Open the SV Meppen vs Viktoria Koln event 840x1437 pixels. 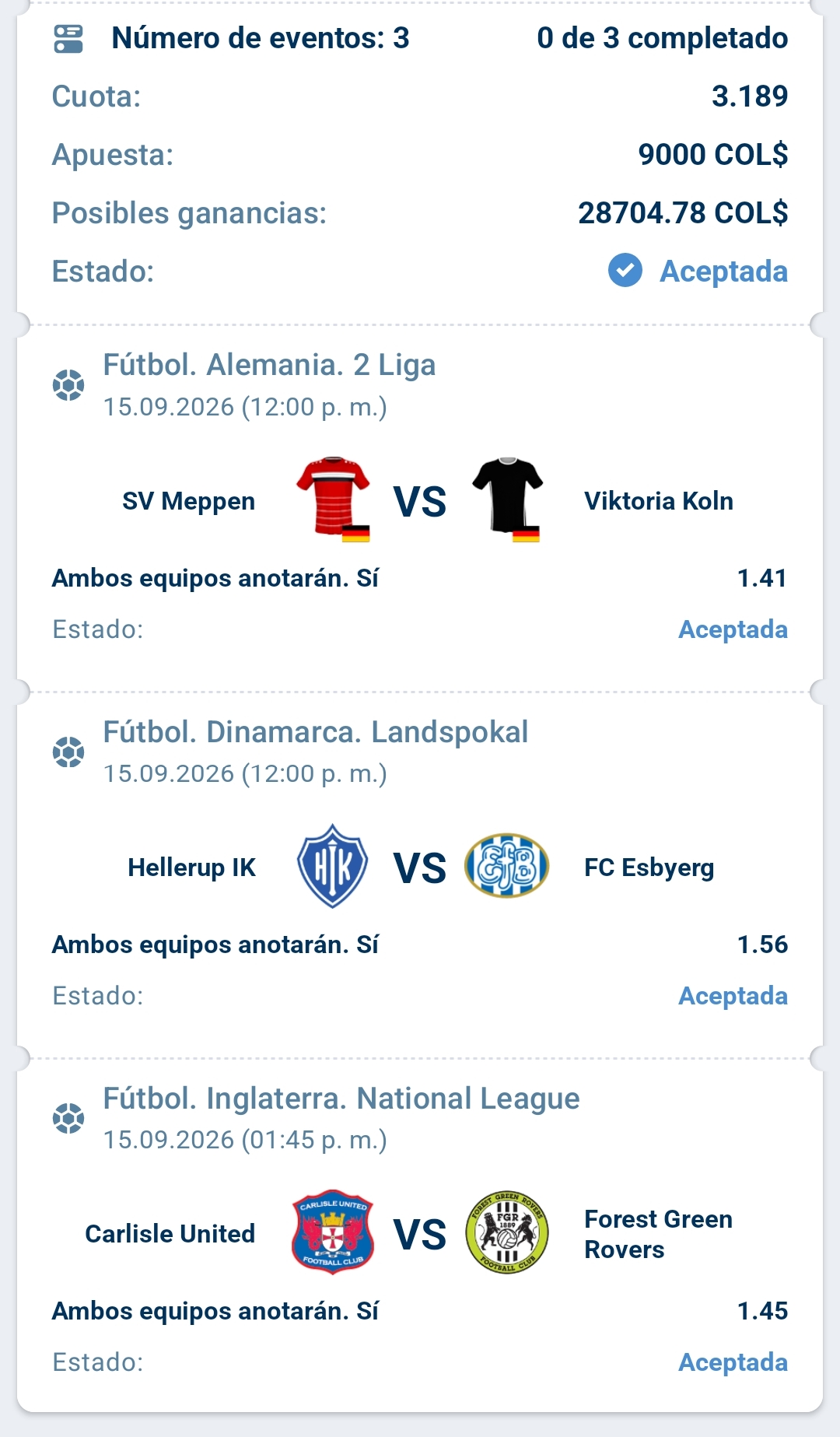click(420, 501)
